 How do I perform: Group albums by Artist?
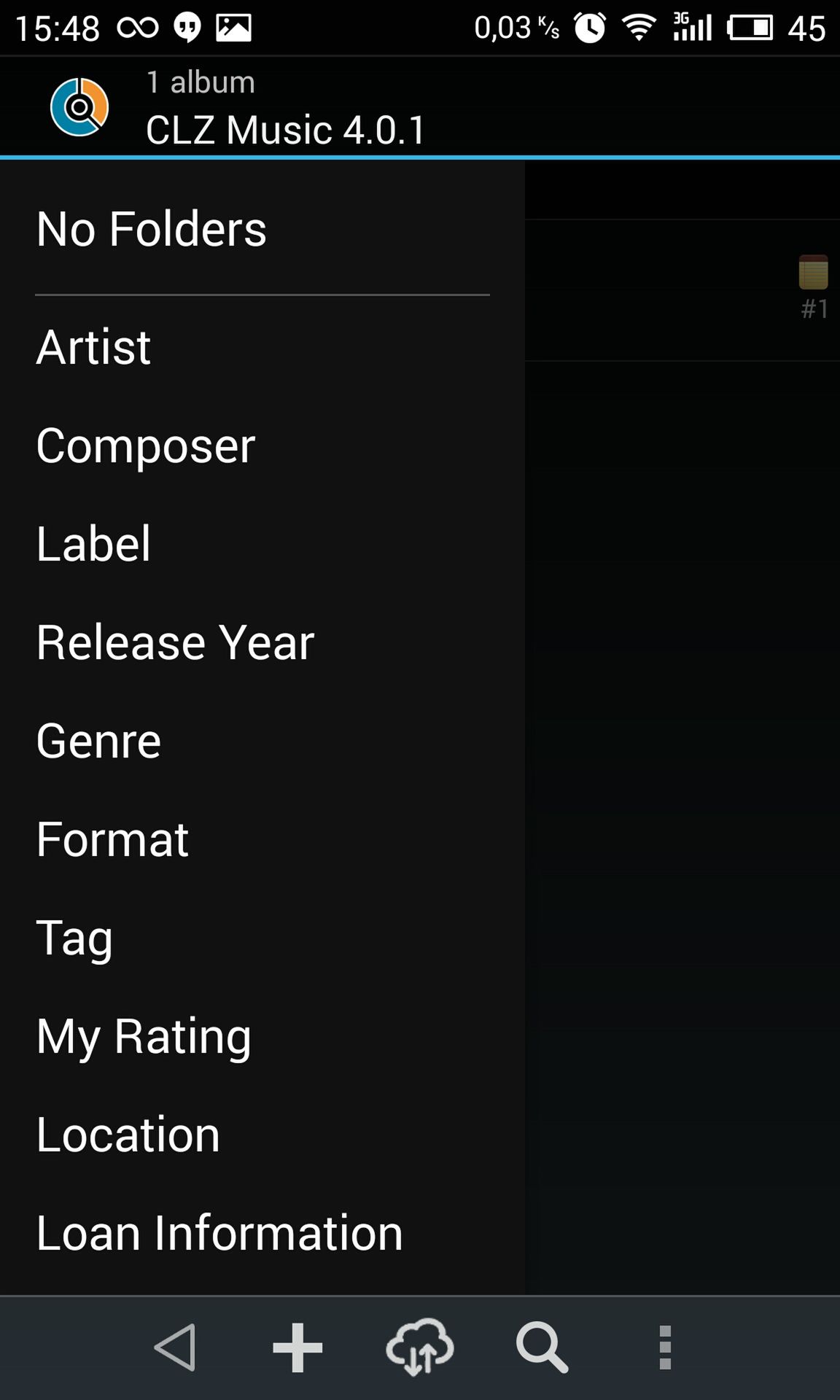262,347
